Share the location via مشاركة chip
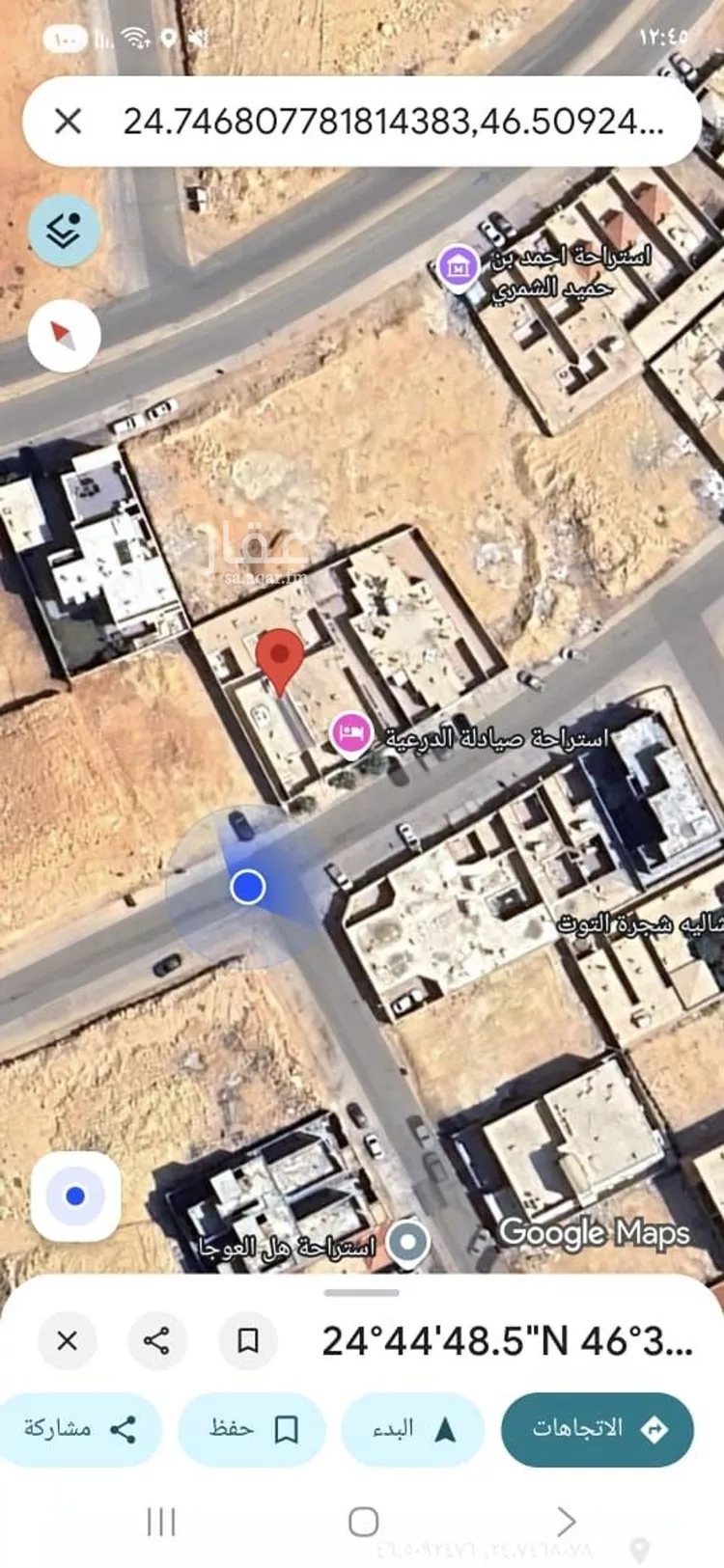Screen dimensions: 724x1568 coord(79,1429)
